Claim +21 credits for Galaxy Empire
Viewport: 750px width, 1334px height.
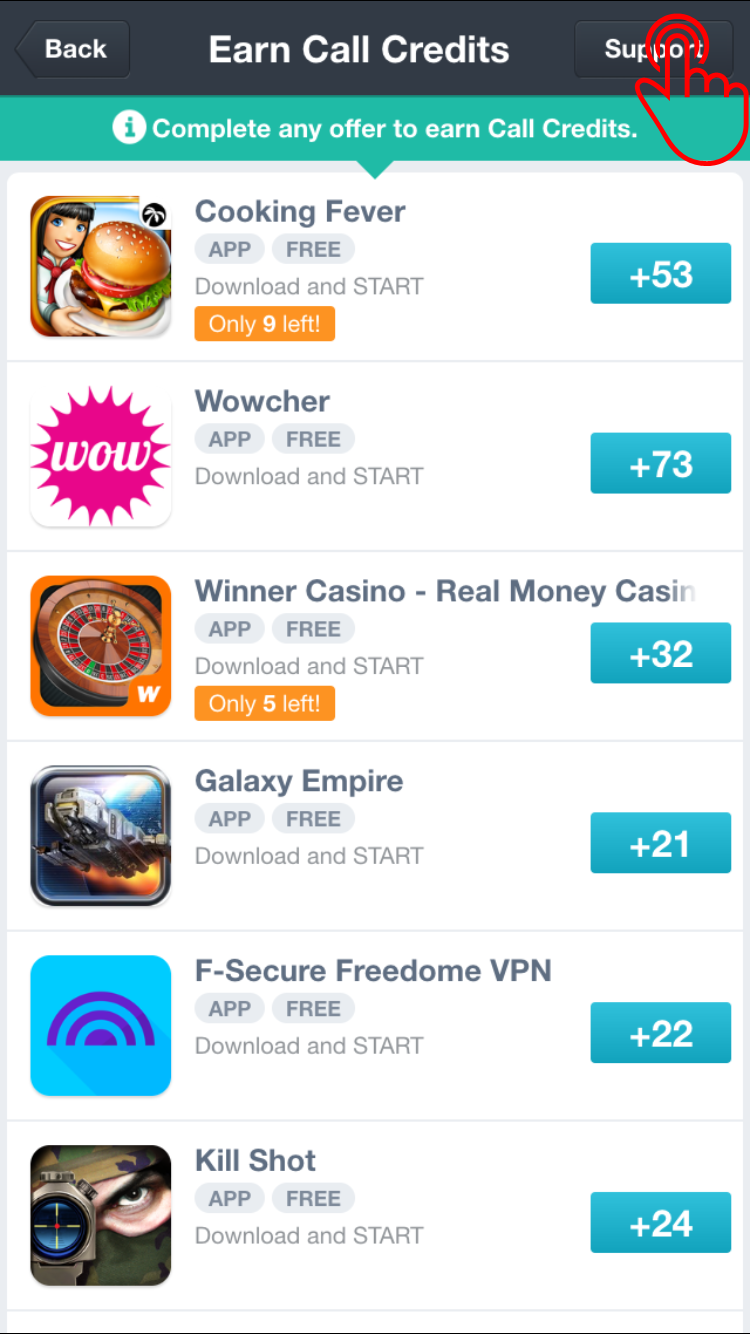click(660, 844)
